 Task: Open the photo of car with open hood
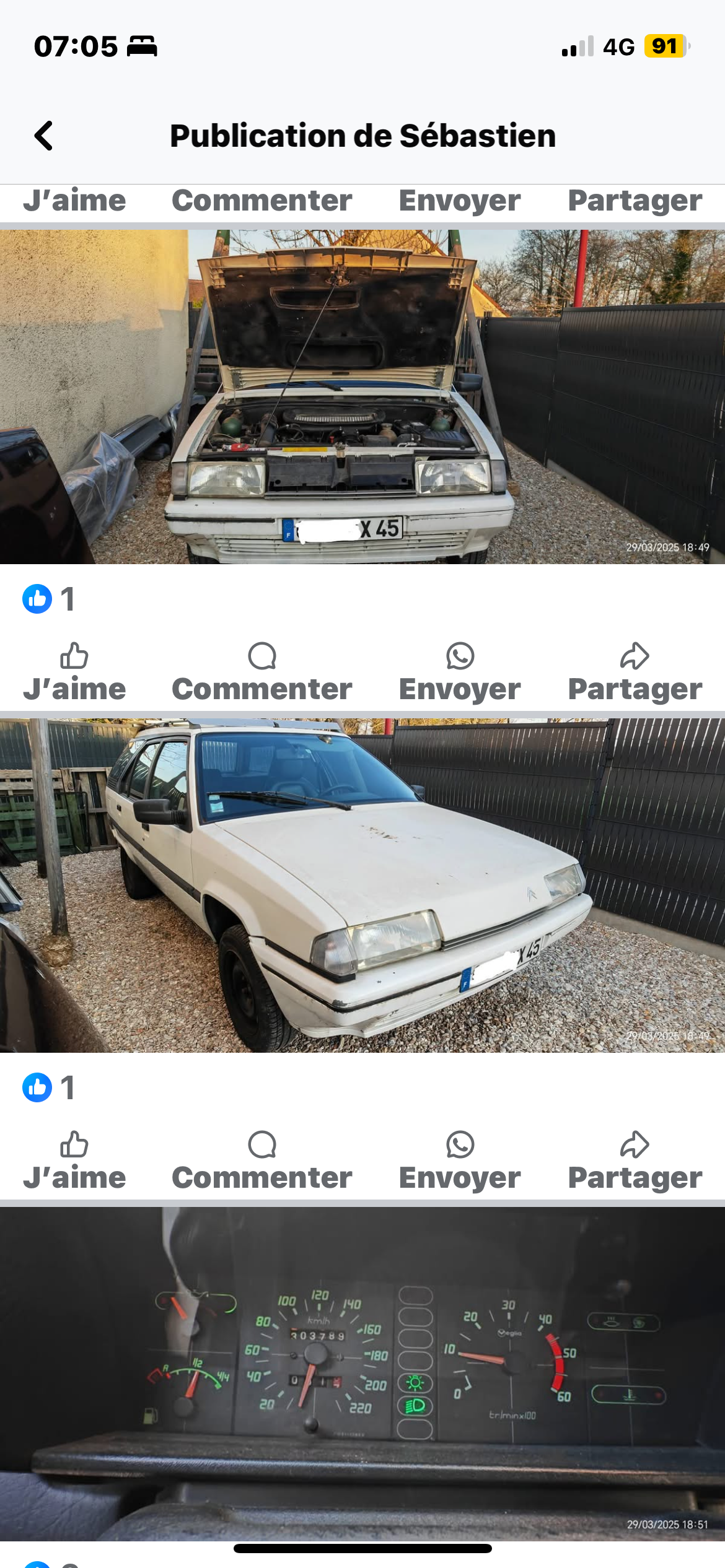click(x=362, y=397)
